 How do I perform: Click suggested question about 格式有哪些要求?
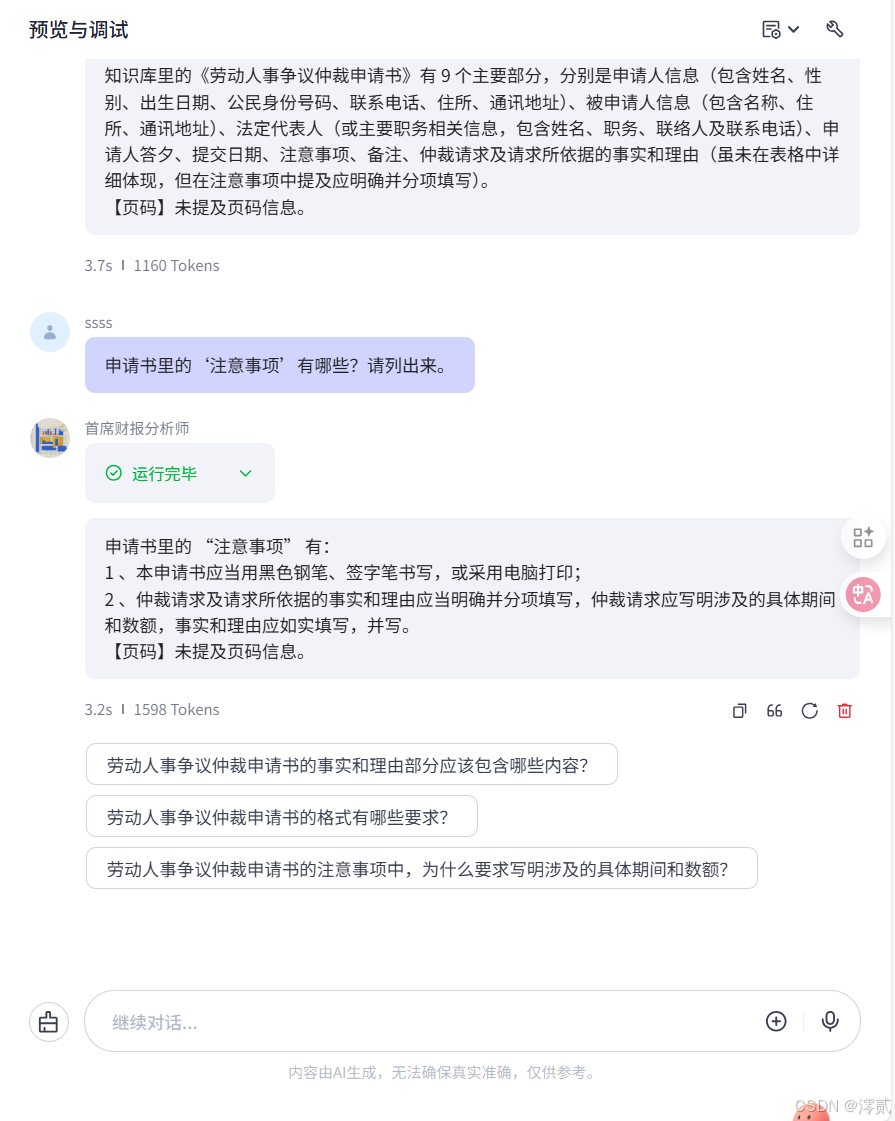coord(281,816)
